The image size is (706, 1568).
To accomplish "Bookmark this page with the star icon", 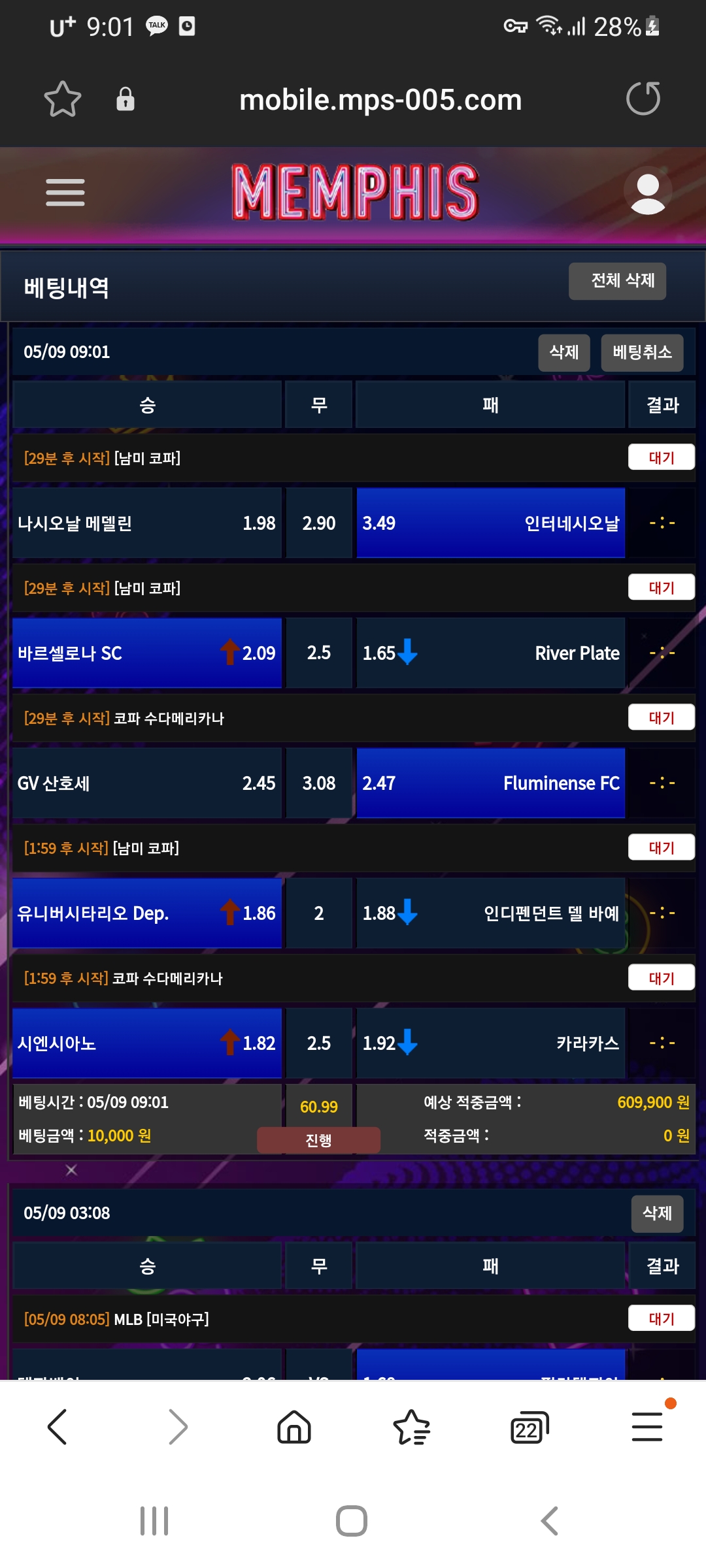I will coord(62,99).
